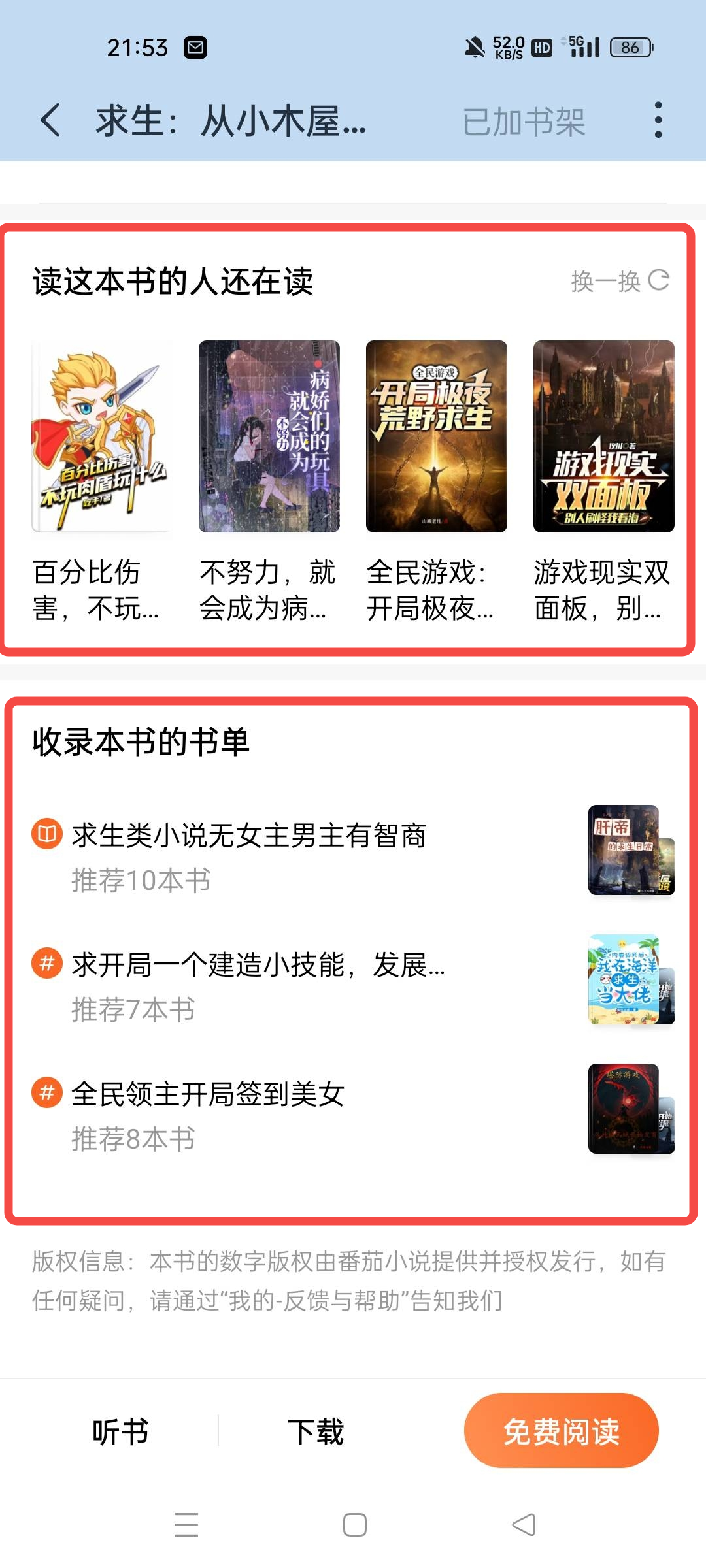This screenshot has height=1568, width=706.
Task: Refresh recommendations with 换一换
Action: coord(619,281)
